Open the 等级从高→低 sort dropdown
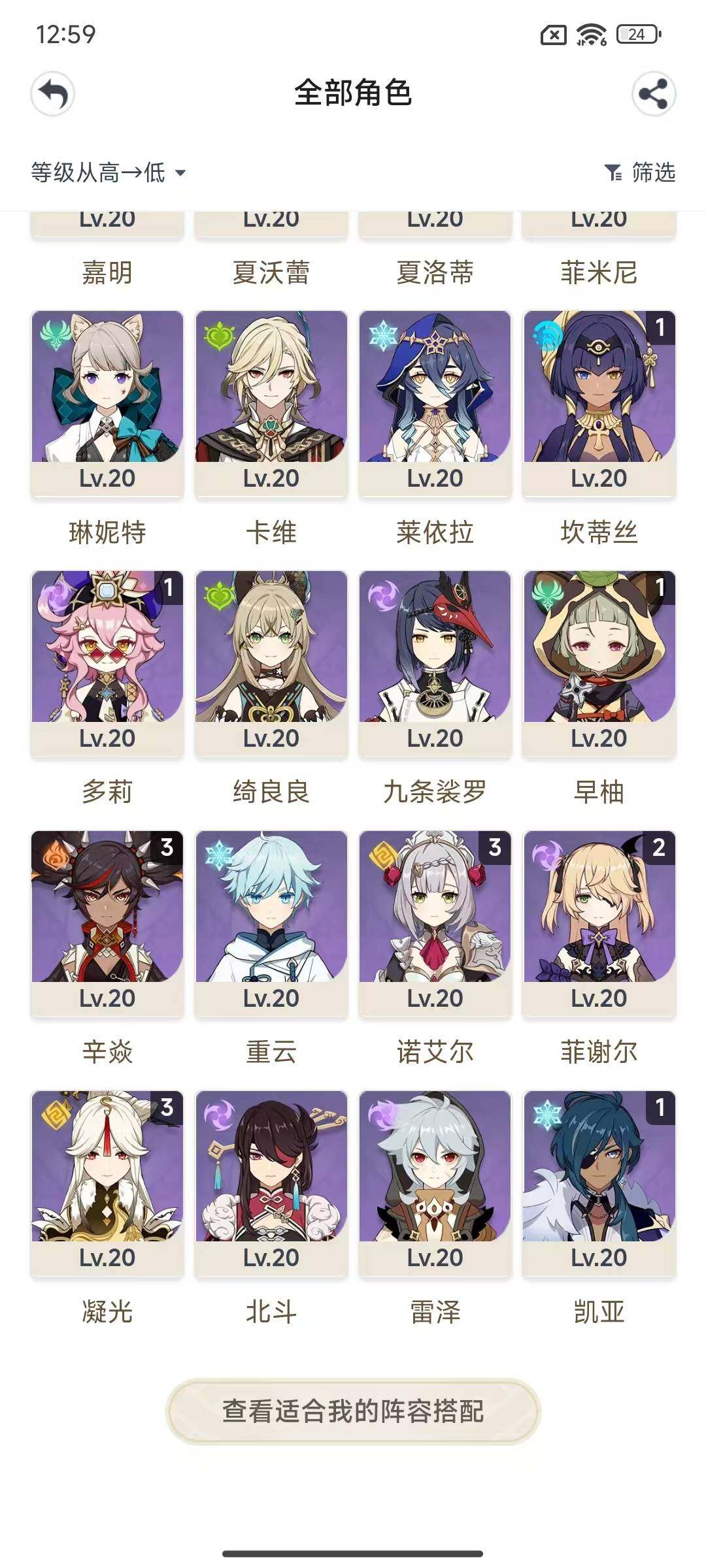The height and width of the screenshot is (1568, 706). click(x=109, y=172)
